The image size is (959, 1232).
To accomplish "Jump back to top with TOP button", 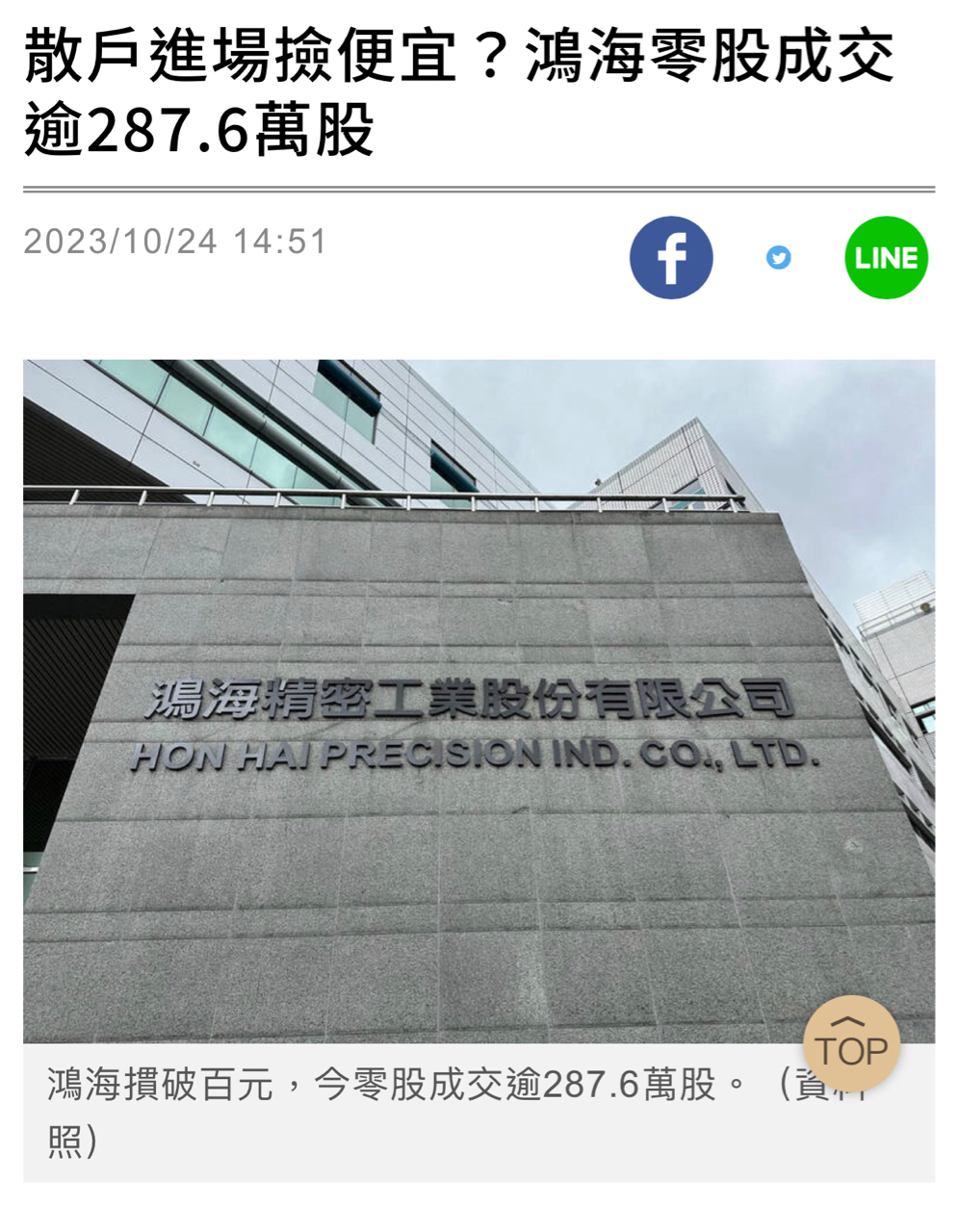I will pyautogui.click(x=851, y=1044).
